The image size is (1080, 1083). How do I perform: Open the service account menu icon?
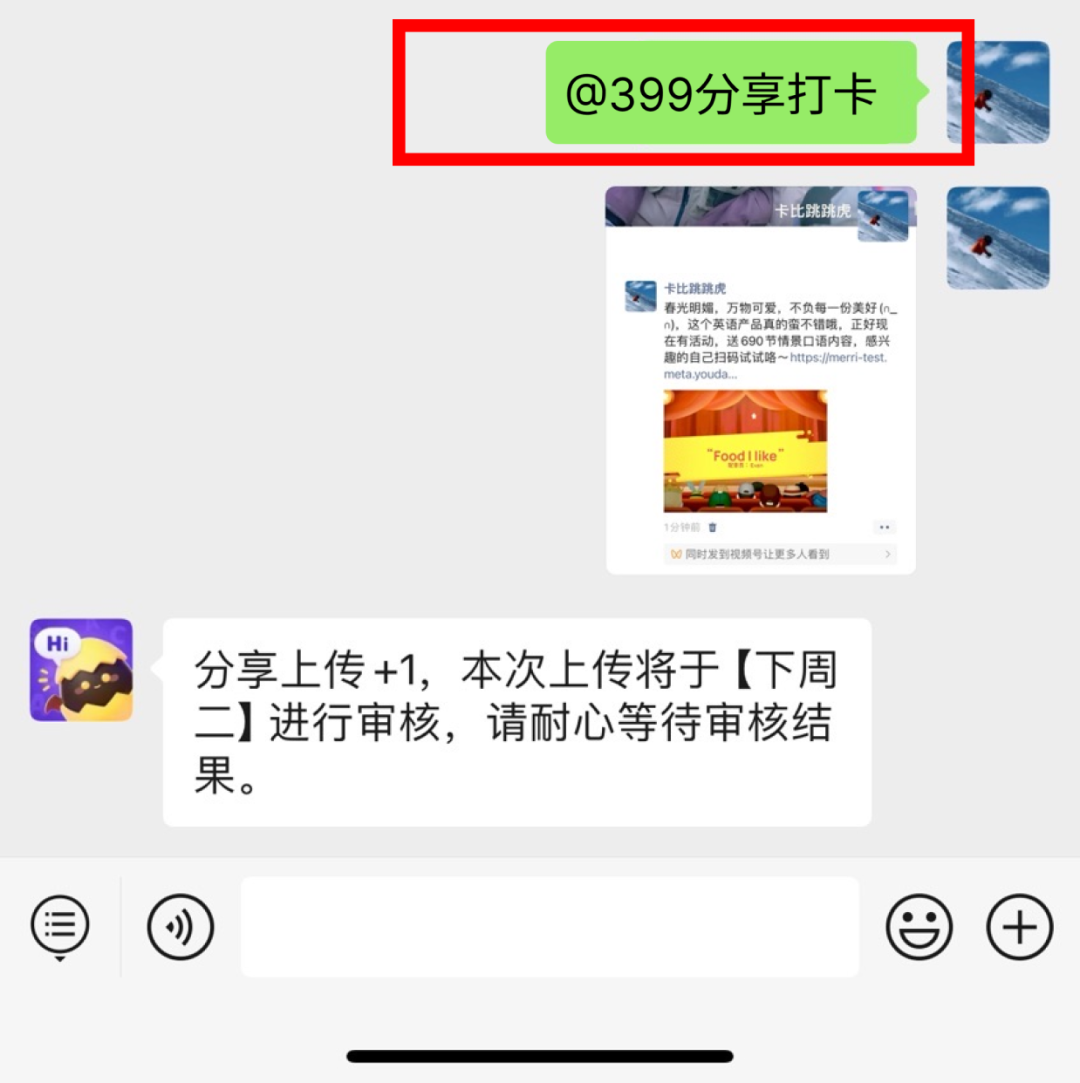[60, 926]
